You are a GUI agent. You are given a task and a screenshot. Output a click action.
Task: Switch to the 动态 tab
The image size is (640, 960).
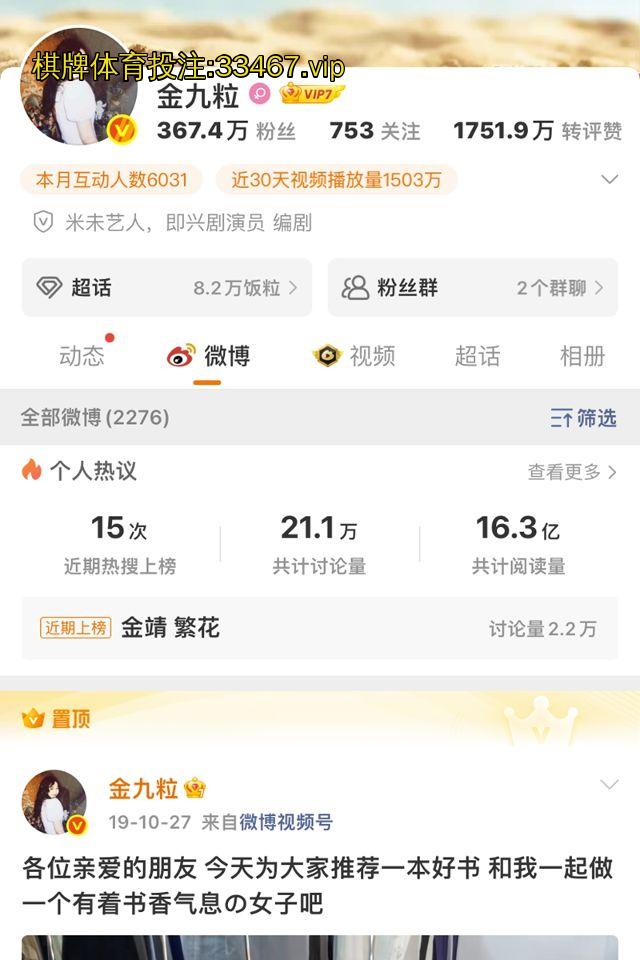[x=82, y=356]
